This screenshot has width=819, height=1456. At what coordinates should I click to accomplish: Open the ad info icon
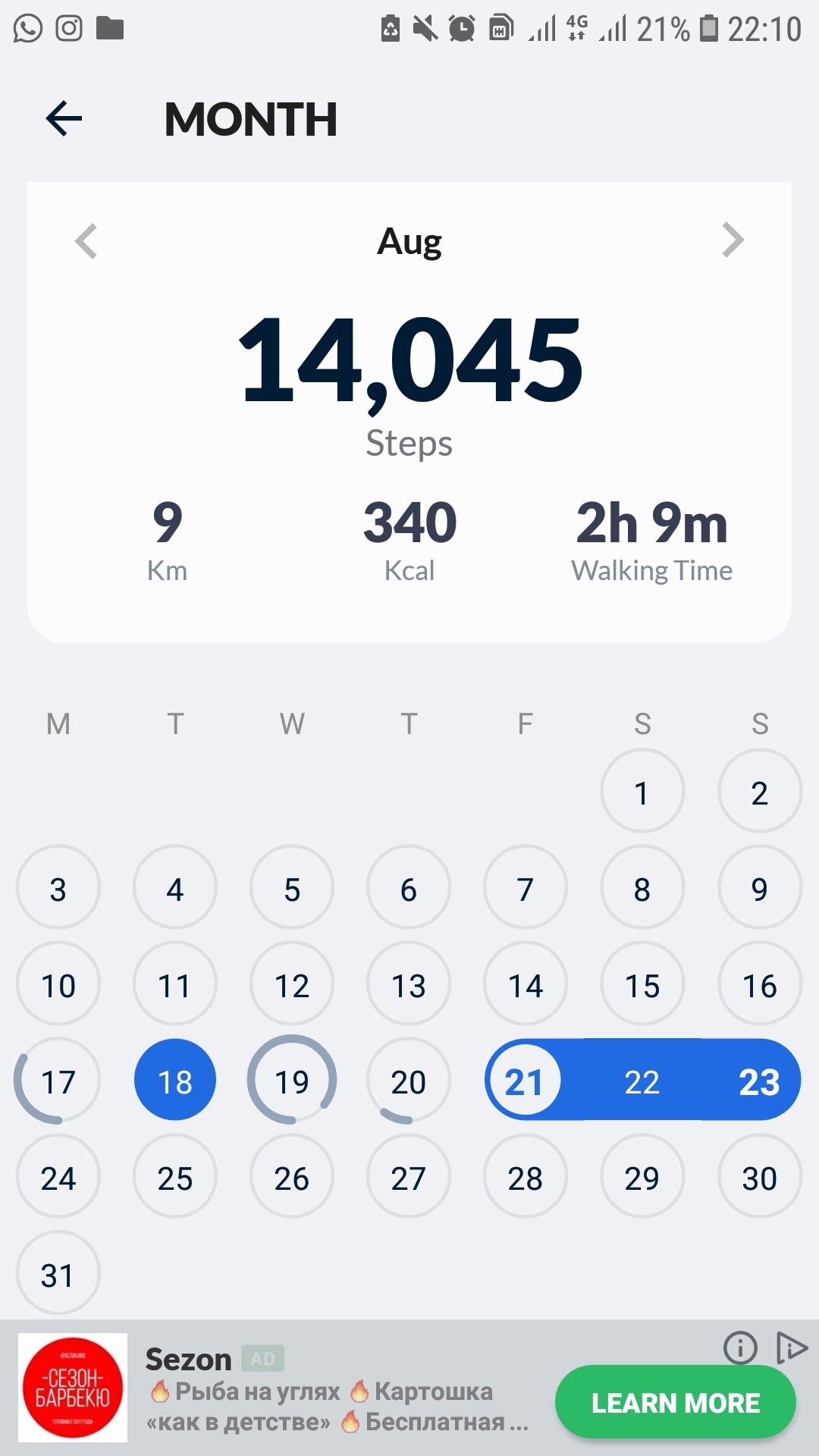(x=740, y=1348)
